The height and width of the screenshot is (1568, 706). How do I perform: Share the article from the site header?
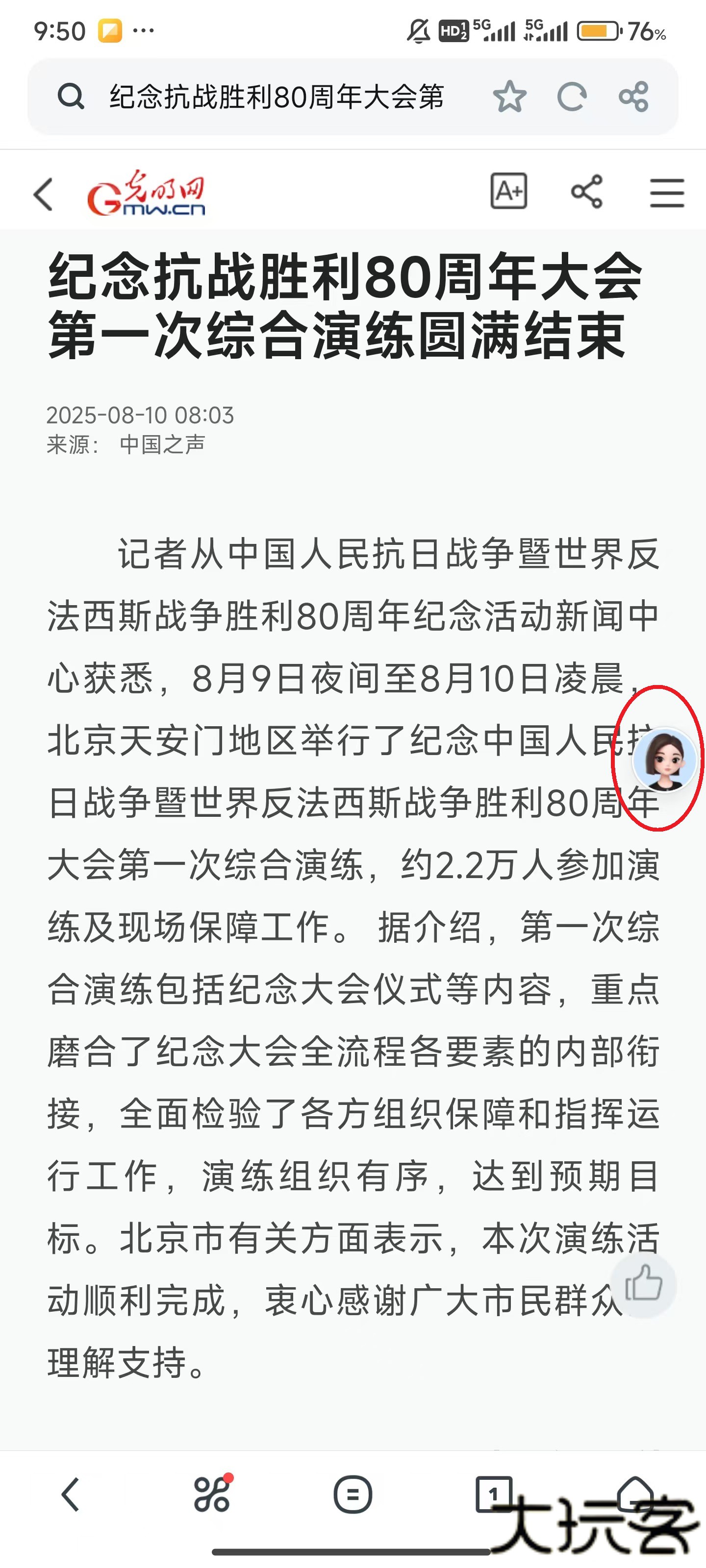[x=586, y=192]
